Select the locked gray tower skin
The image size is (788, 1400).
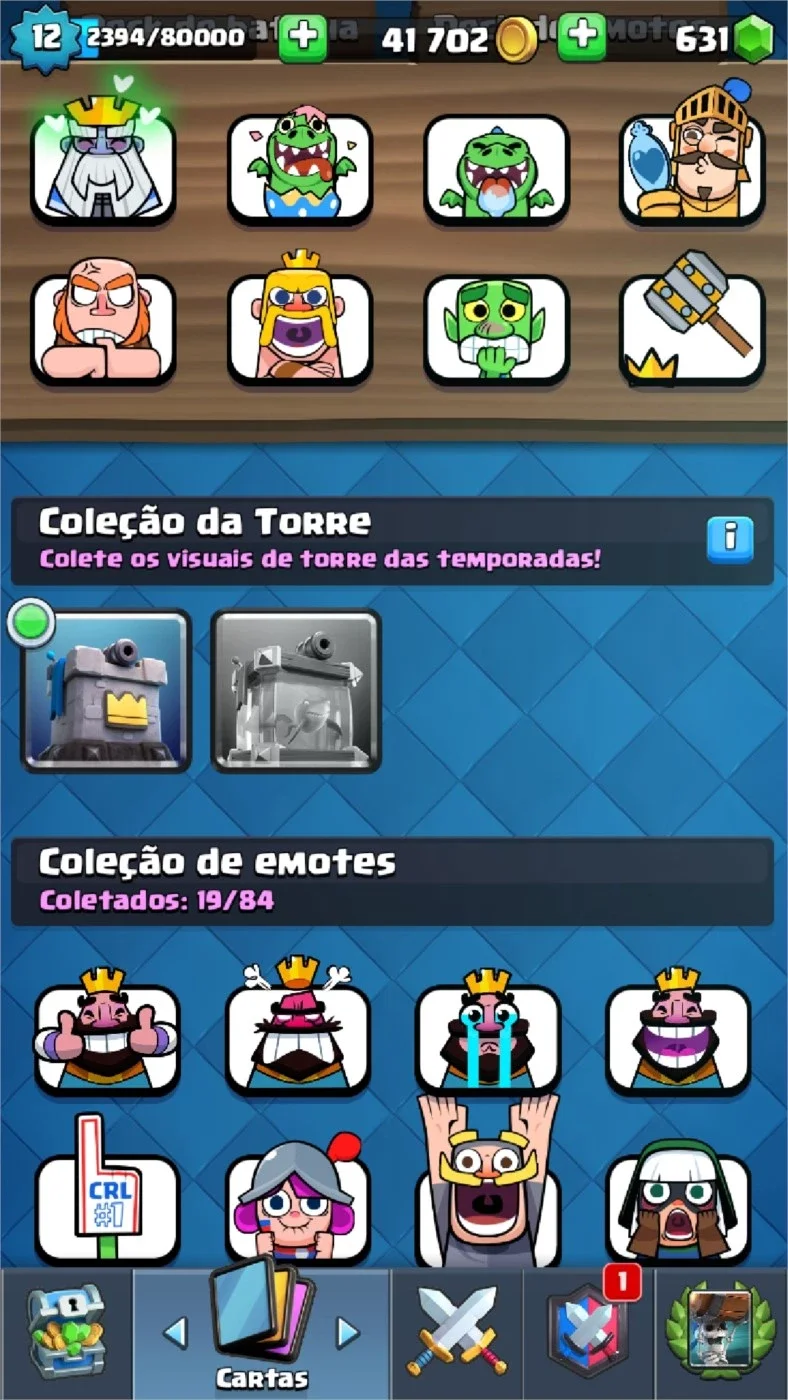pyautogui.click(x=297, y=692)
